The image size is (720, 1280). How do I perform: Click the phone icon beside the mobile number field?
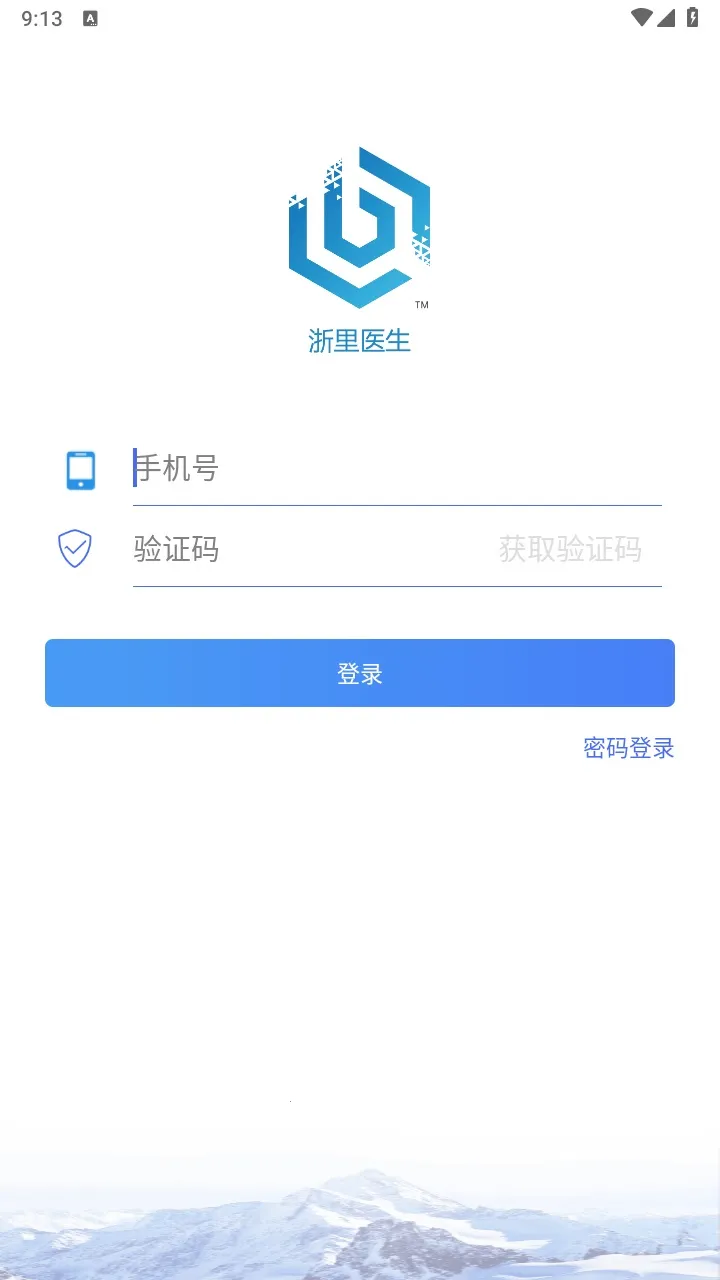79,468
